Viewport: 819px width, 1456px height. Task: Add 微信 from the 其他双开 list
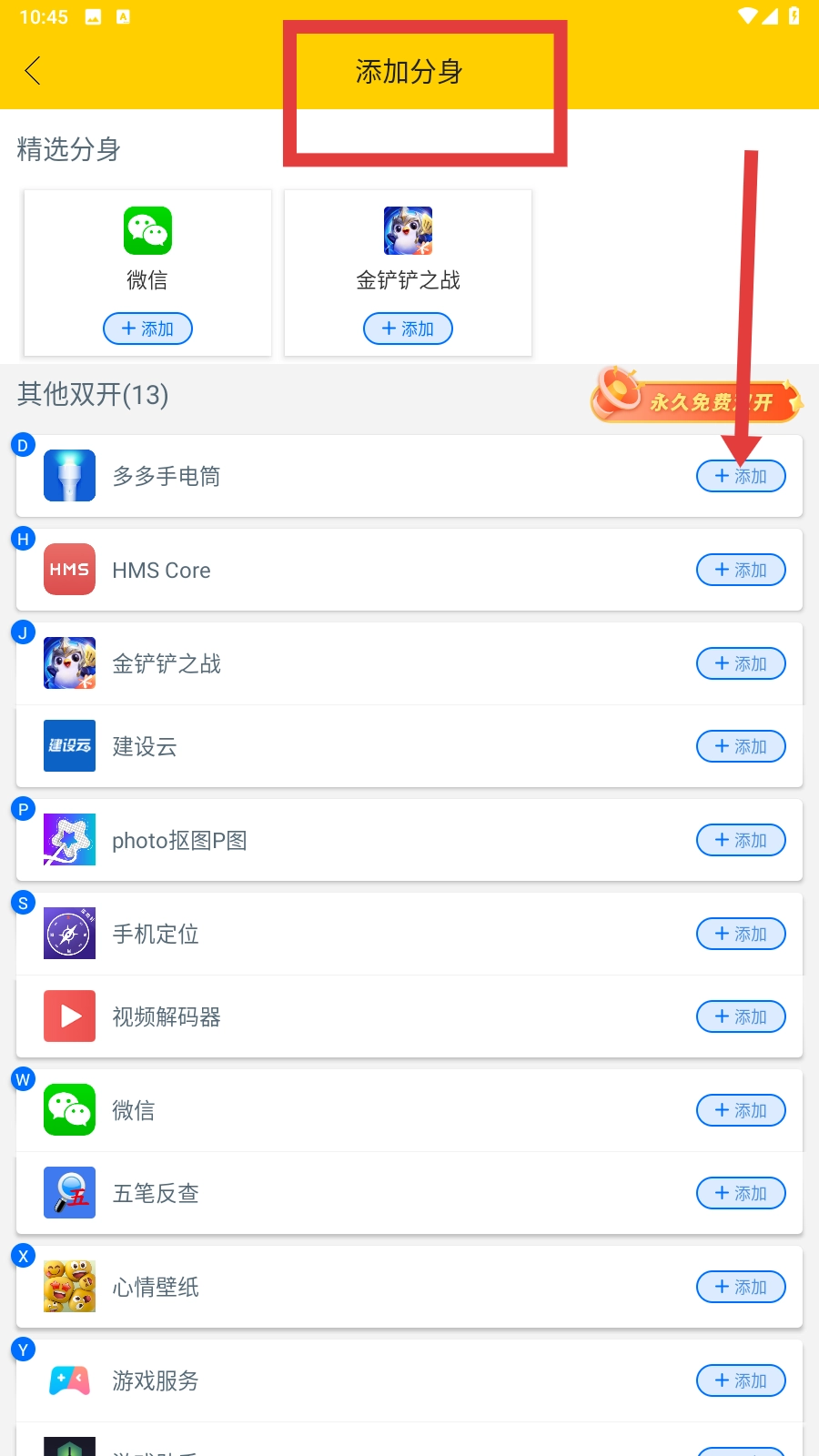[740, 1110]
